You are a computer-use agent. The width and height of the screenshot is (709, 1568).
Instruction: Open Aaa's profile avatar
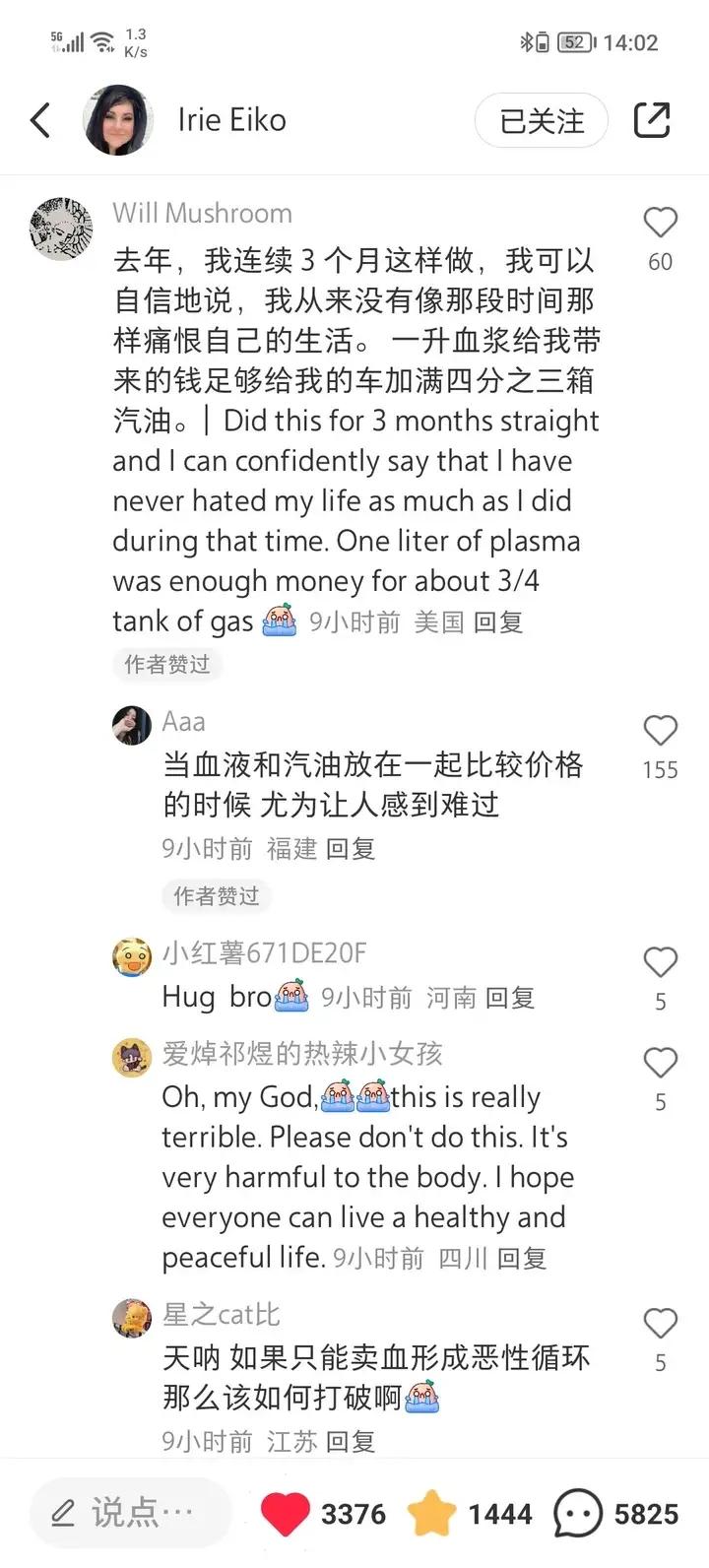[132, 726]
